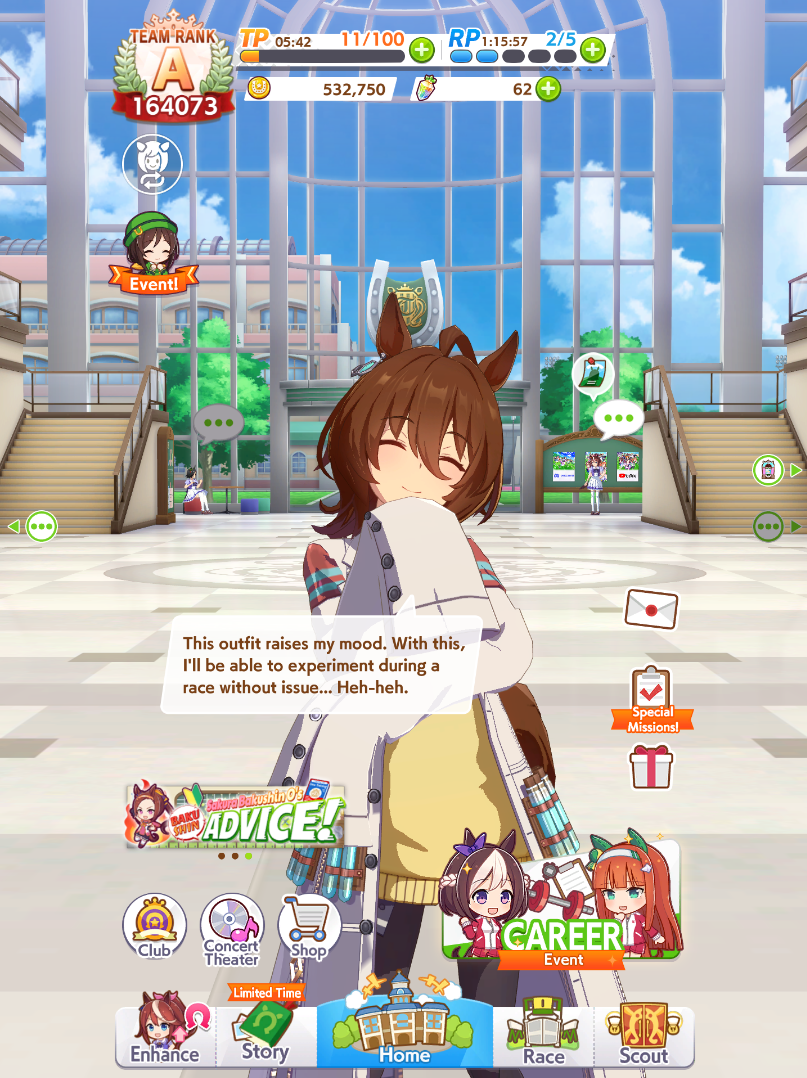Image resolution: width=807 pixels, height=1078 pixels.
Task: Switch to the Enhance tab
Action: 164,1031
